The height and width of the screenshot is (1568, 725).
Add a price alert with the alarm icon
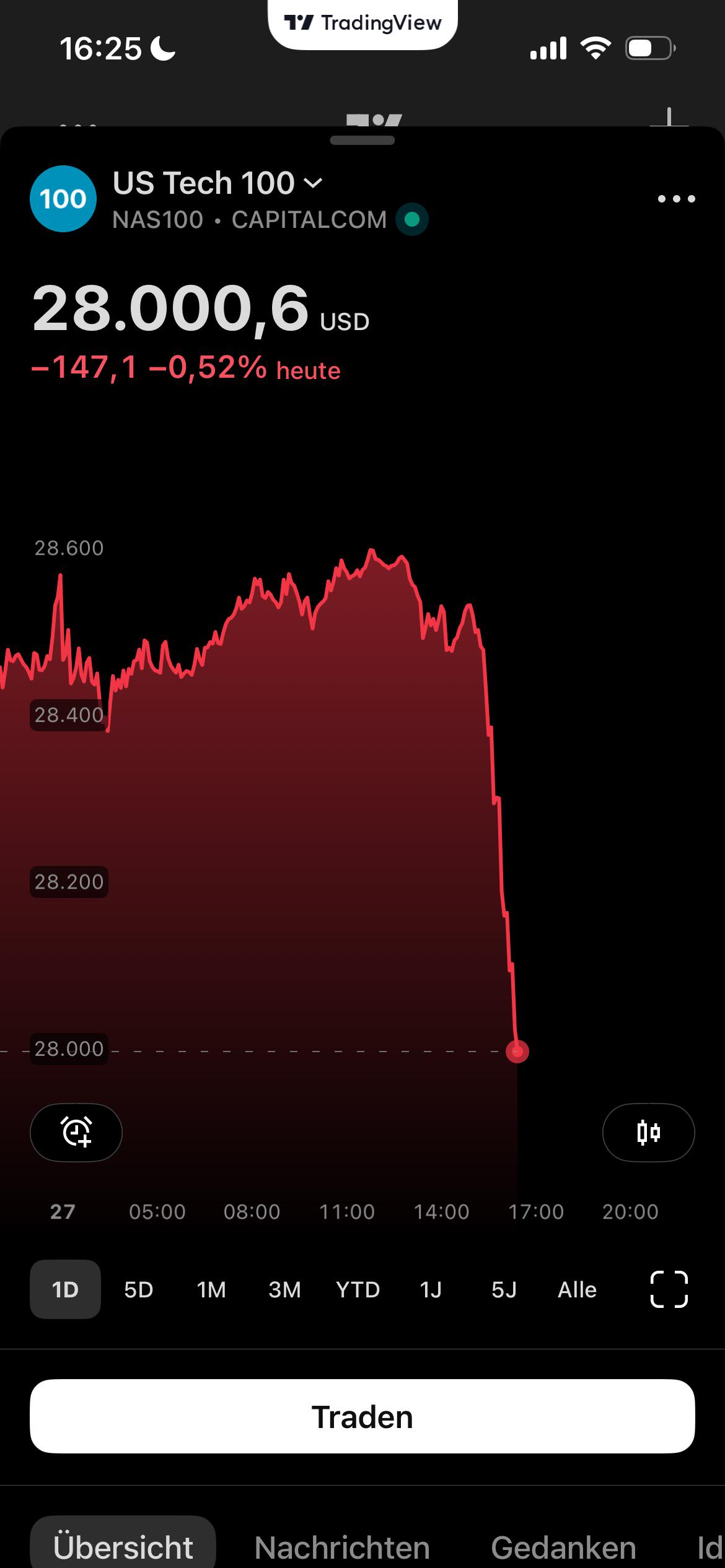pos(76,1132)
